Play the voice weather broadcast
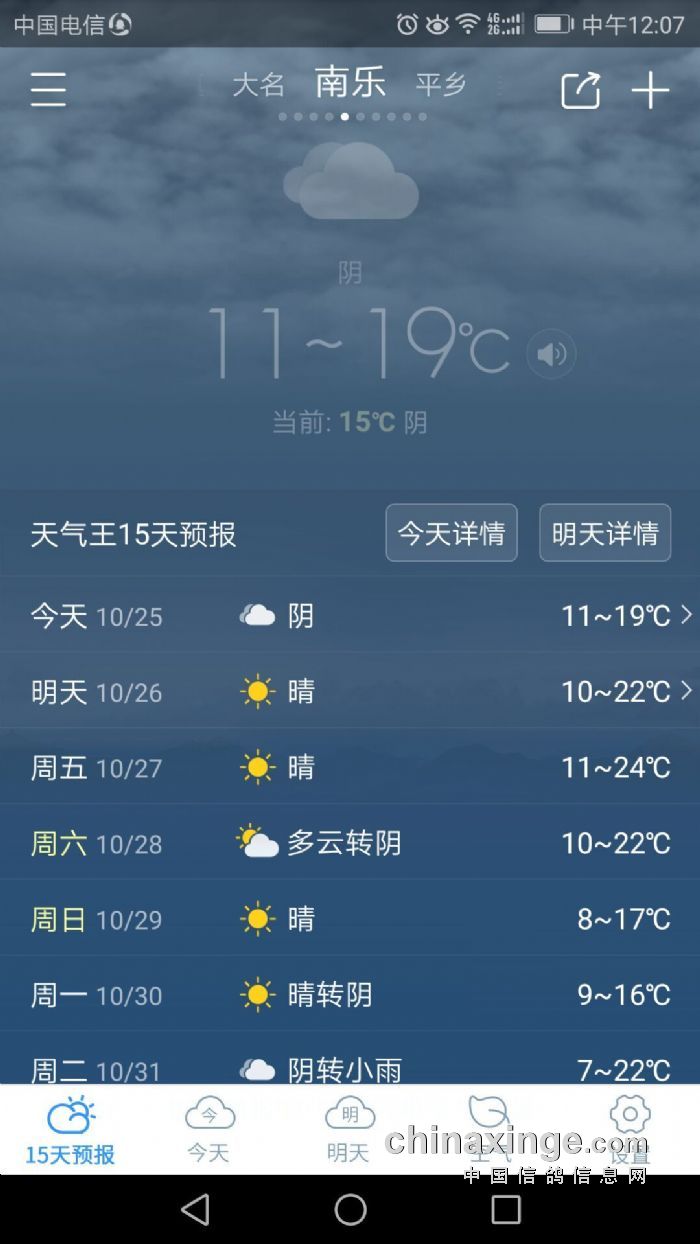700x1244 pixels. click(x=551, y=354)
